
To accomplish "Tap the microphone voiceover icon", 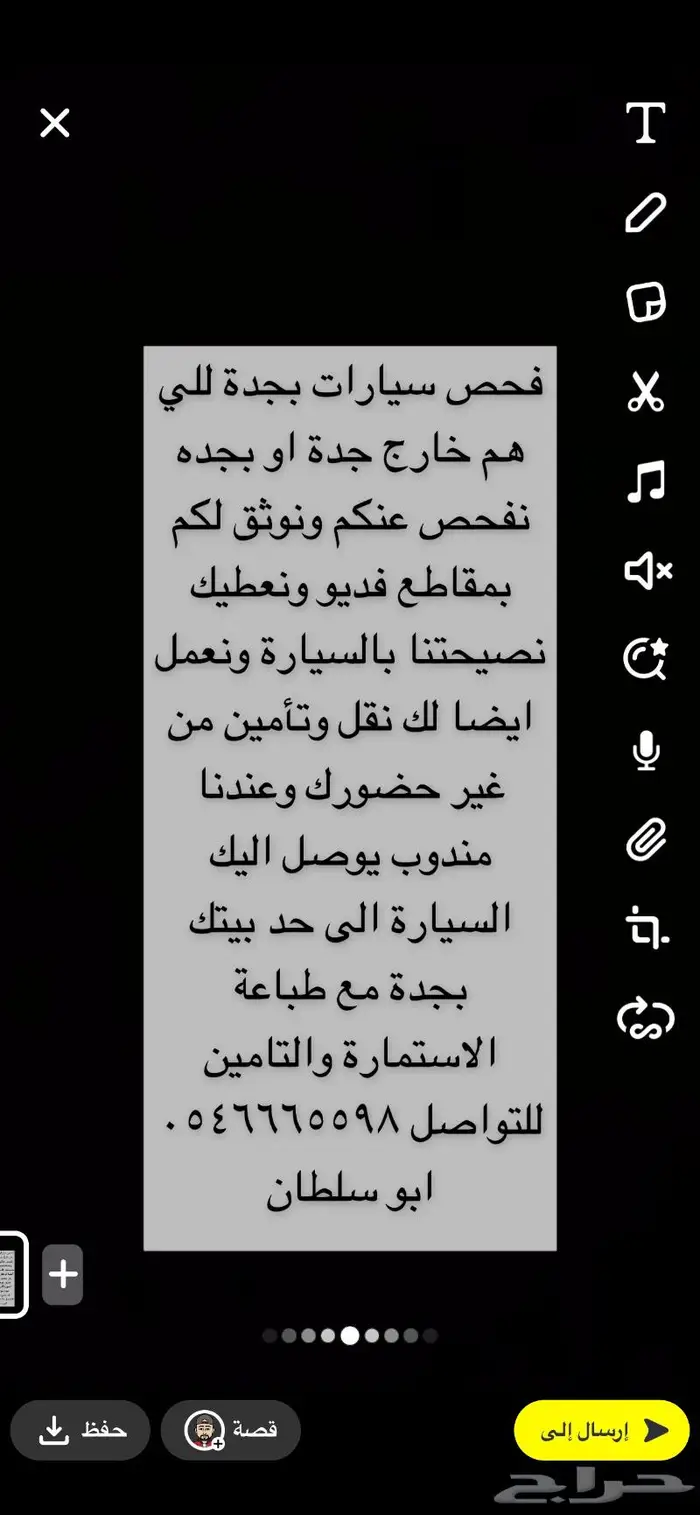I will point(646,750).
